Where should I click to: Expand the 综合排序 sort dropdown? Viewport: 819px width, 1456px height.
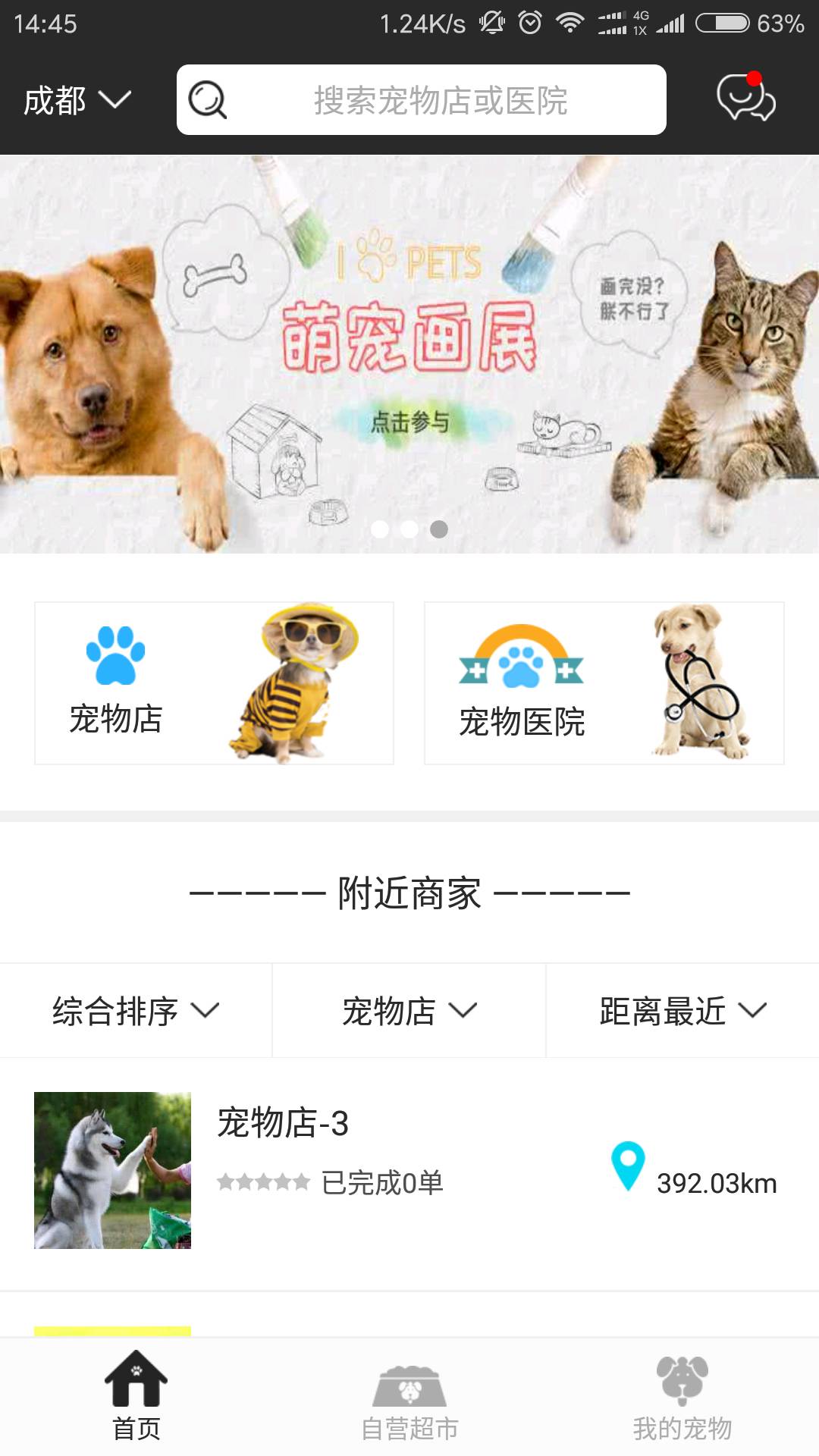135,1011
